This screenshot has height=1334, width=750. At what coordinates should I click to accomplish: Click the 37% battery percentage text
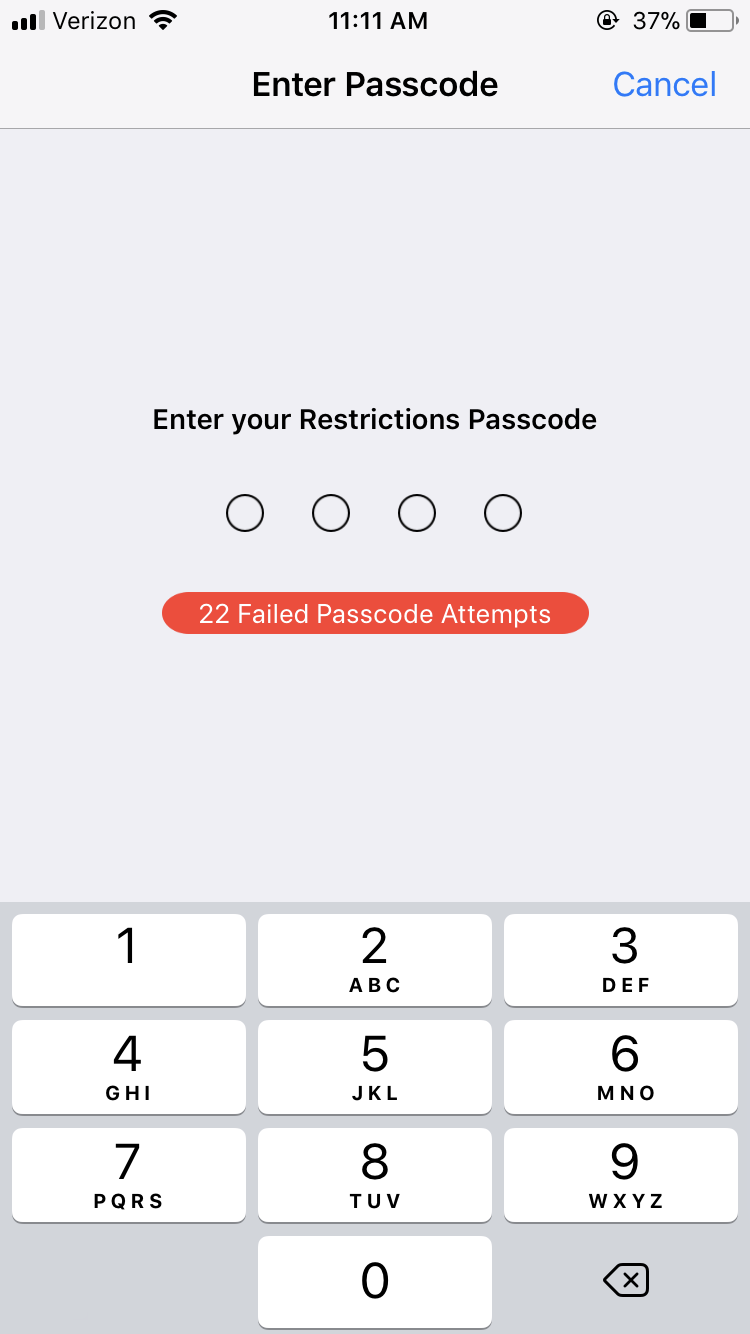655,19
